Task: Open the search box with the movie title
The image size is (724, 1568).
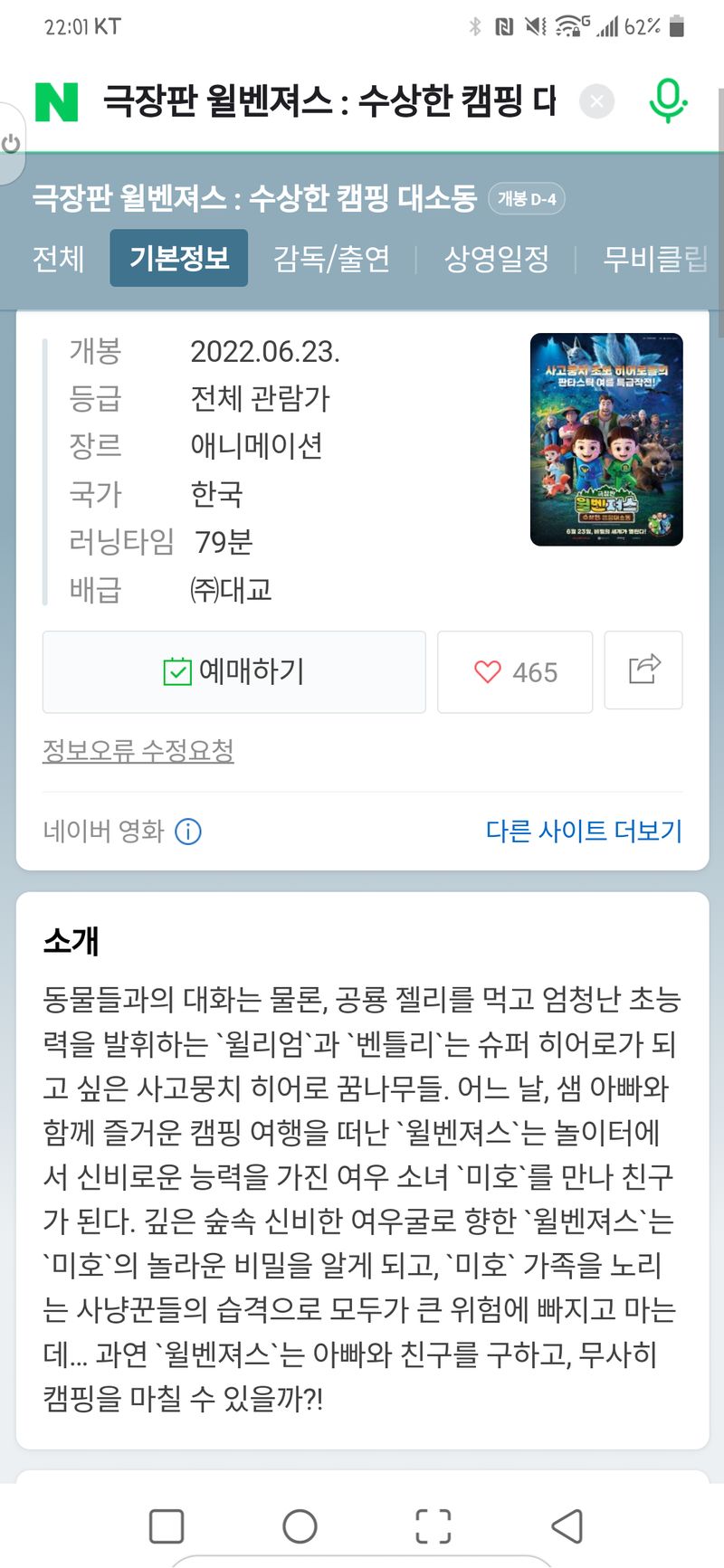Action: (330, 101)
